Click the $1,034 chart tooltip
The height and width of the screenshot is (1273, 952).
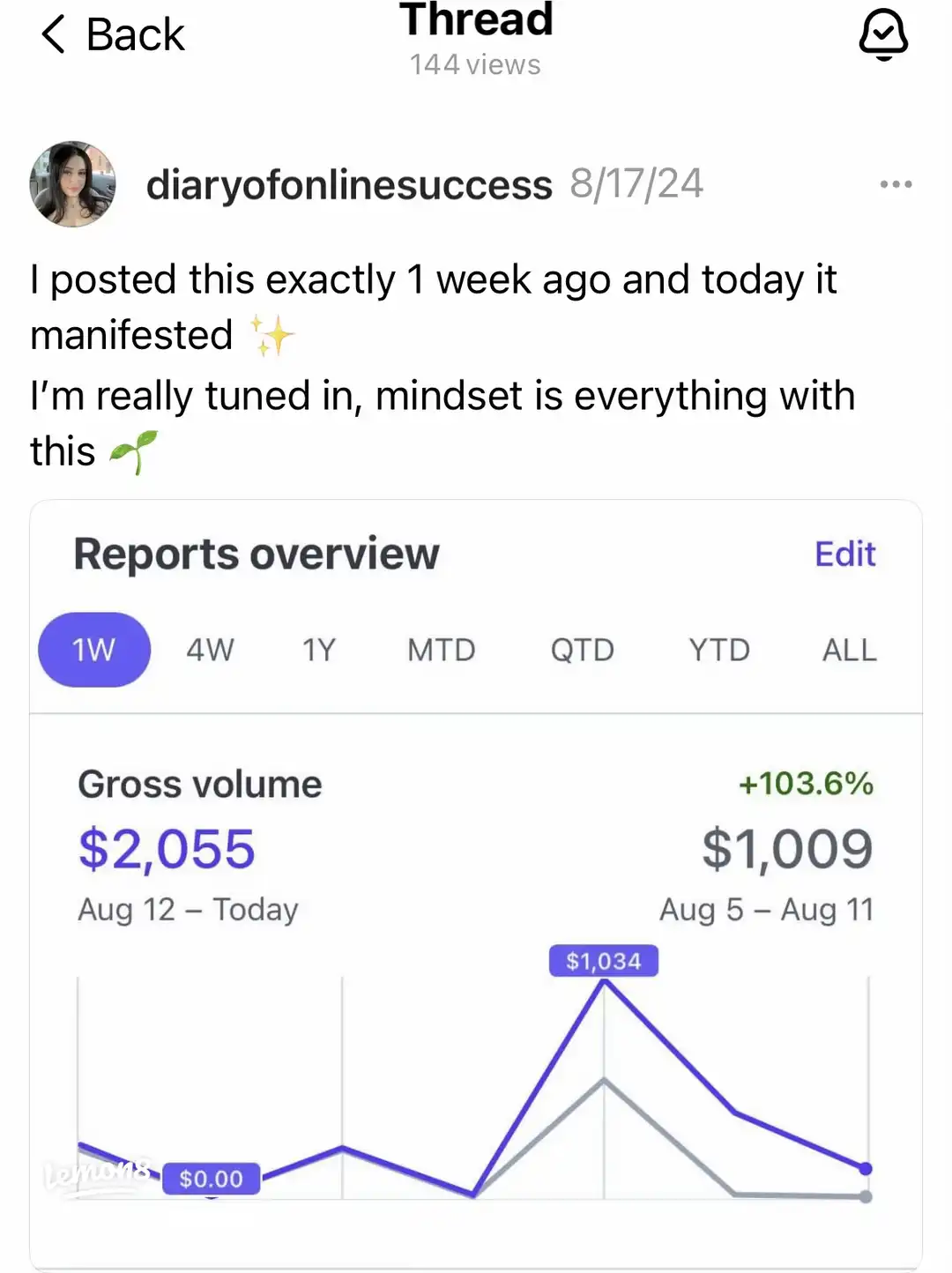[x=604, y=961]
